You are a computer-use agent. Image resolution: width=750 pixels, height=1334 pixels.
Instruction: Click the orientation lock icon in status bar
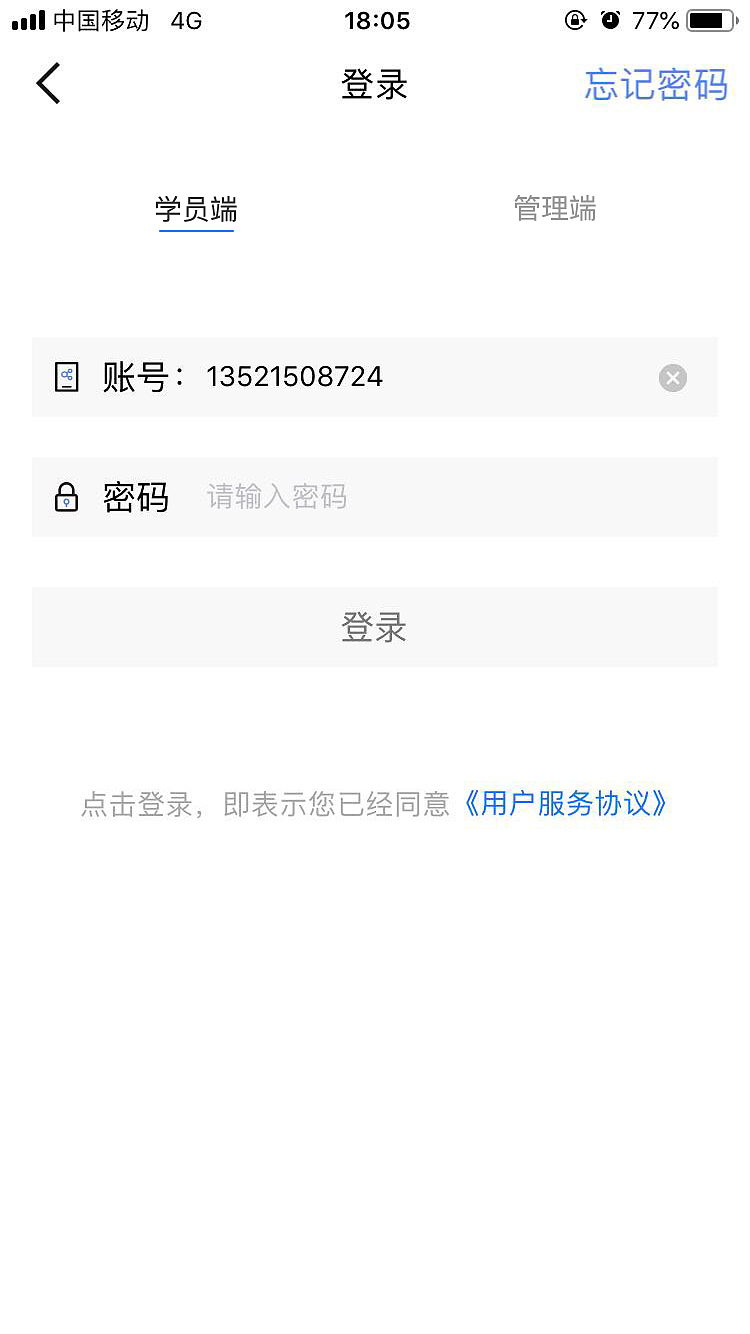572,19
